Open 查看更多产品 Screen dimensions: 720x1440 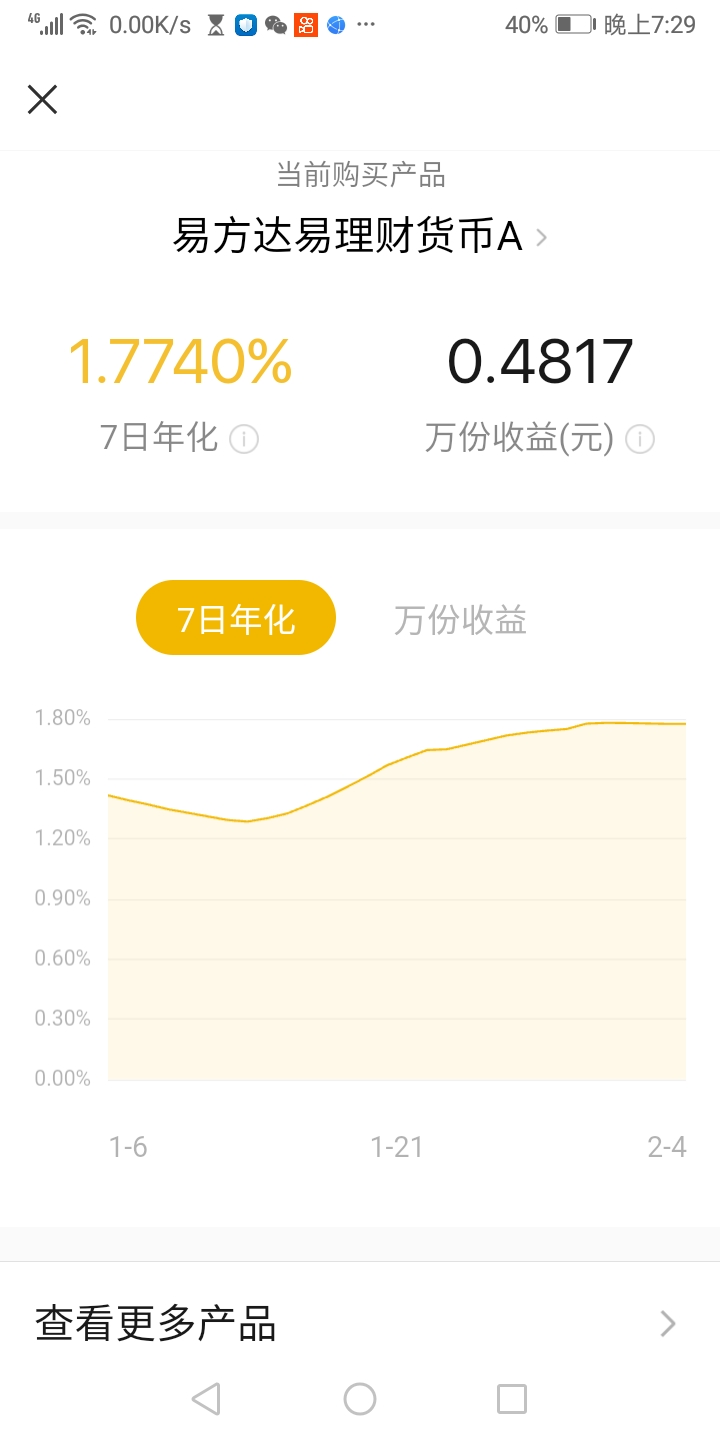pos(360,1323)
